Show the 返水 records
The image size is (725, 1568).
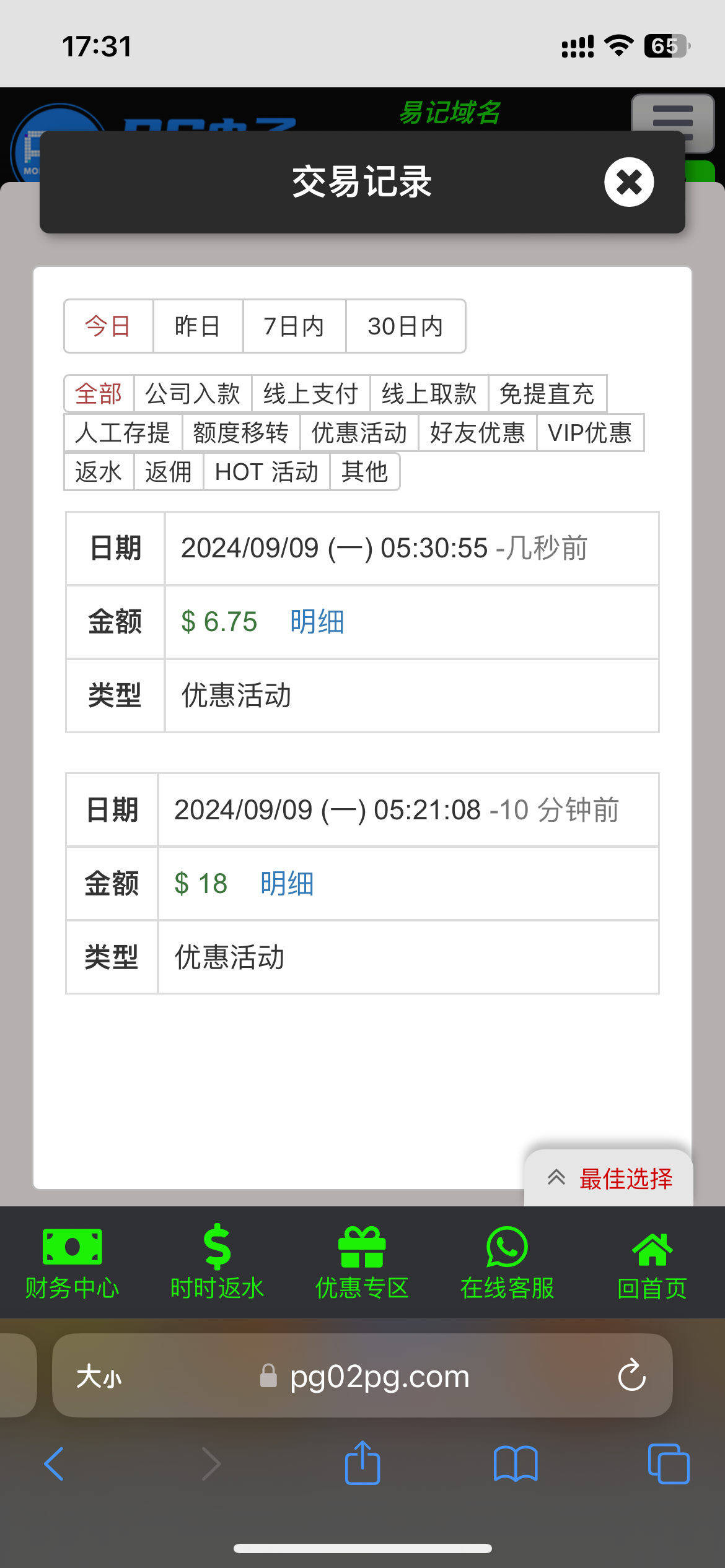pos(99,471)
